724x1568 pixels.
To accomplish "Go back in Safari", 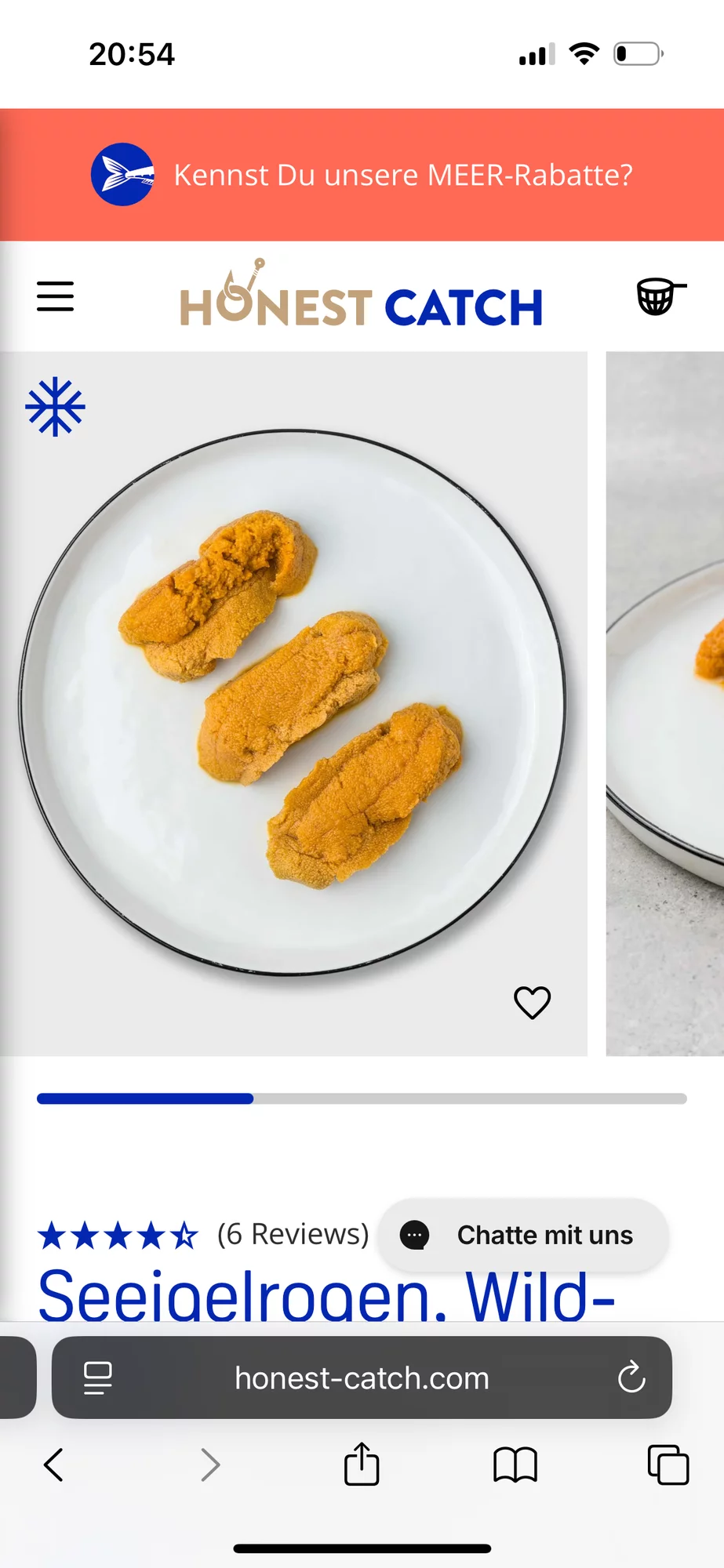I will 53,1464.
